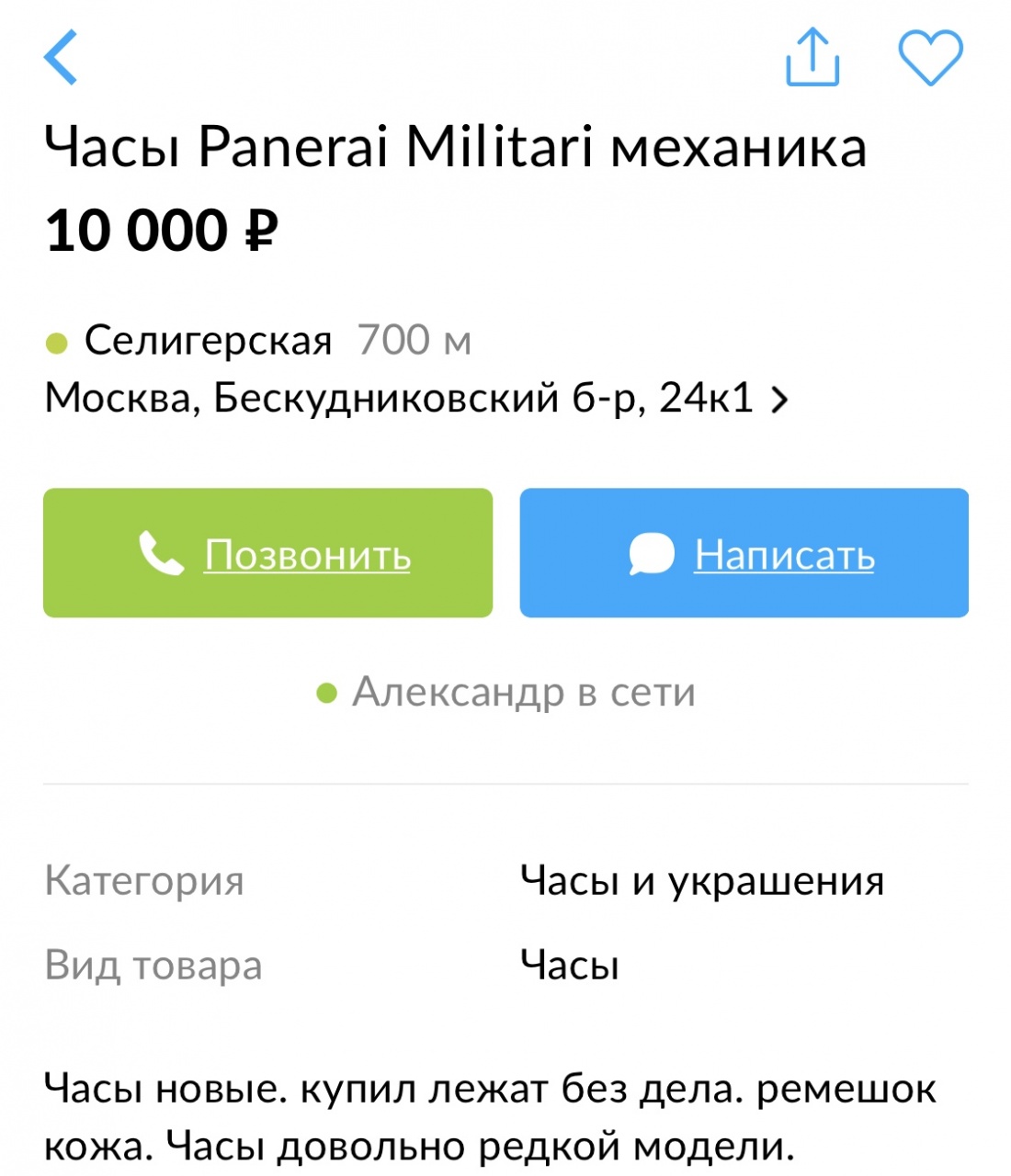Screen dimensions: 1011x1176
Task: Add the listing to favorites with the heart
Action: (x=929, y=57)
